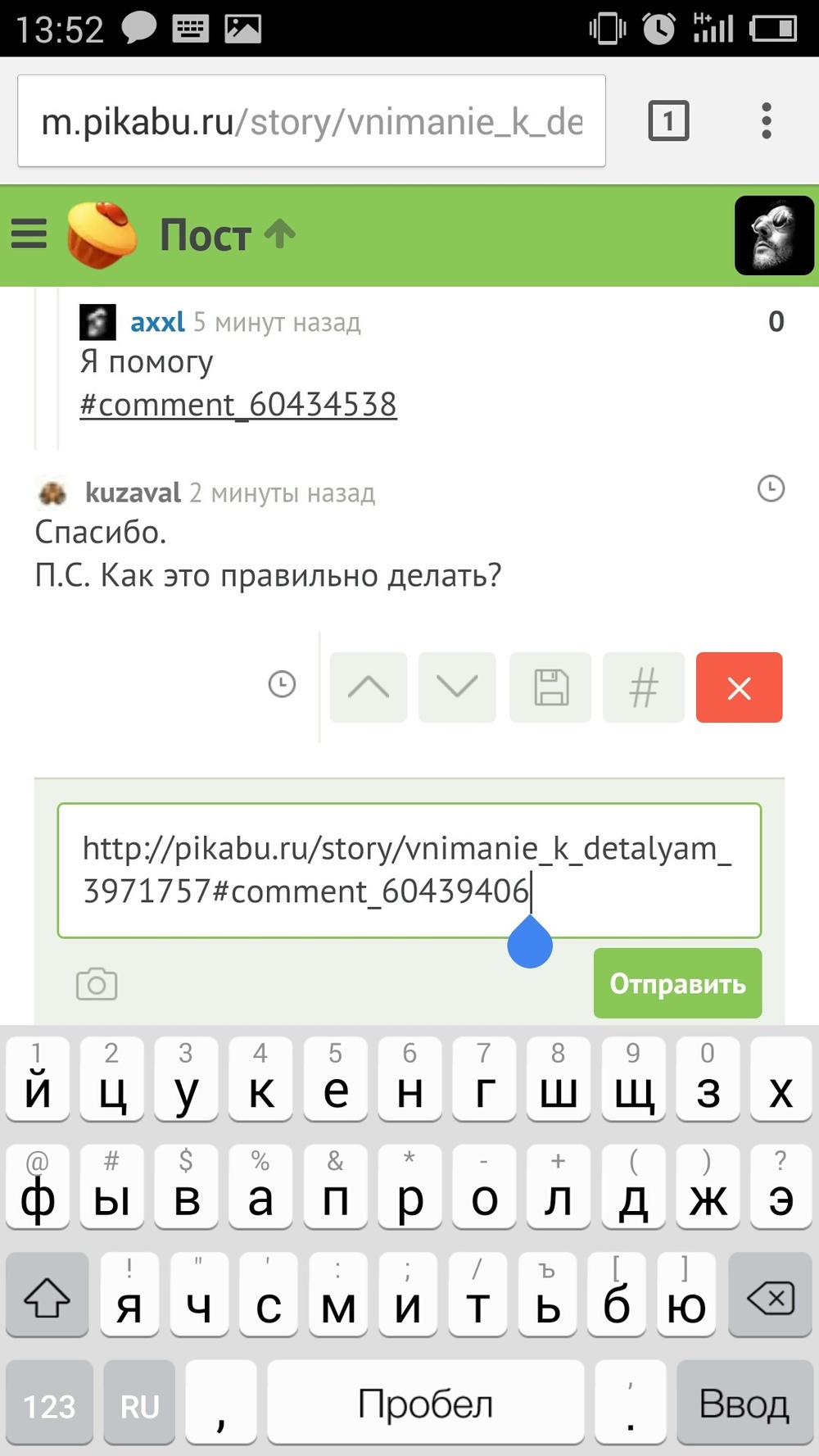Focus the comment text field
819x1456 pixels.
point(409,870)
